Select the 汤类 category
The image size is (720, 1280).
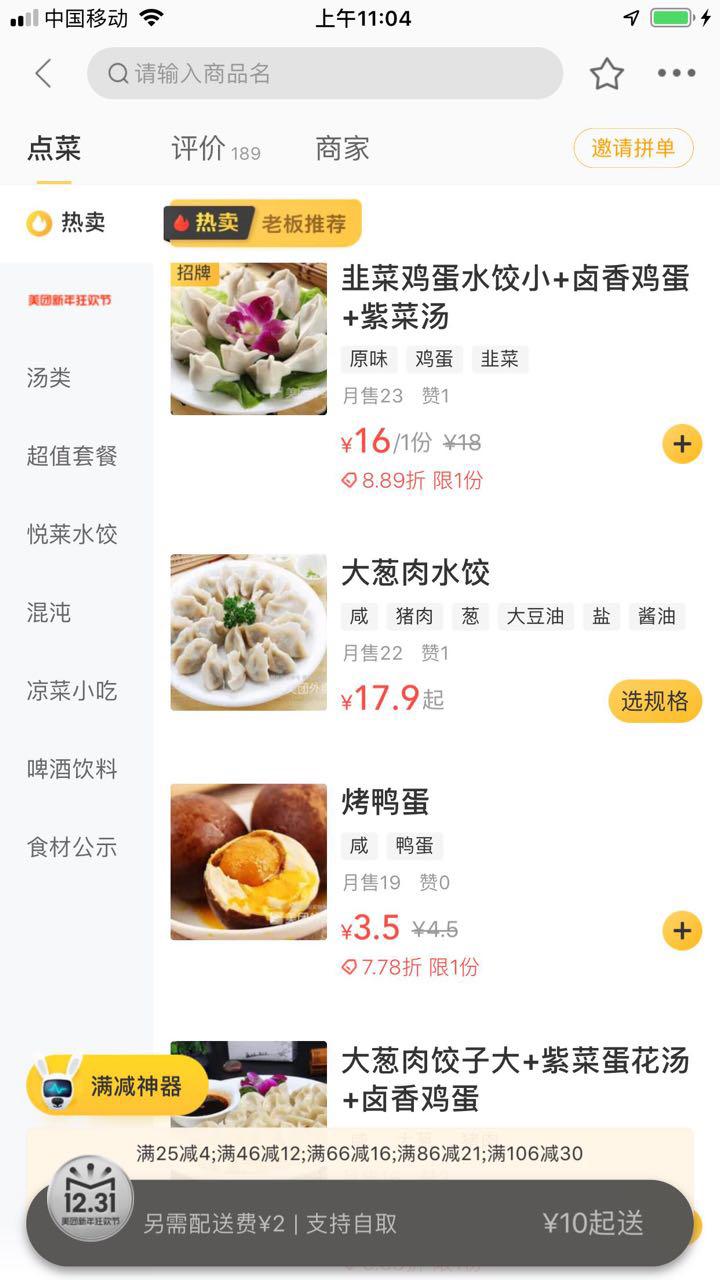pyautogui.click(x=49, y=378)
